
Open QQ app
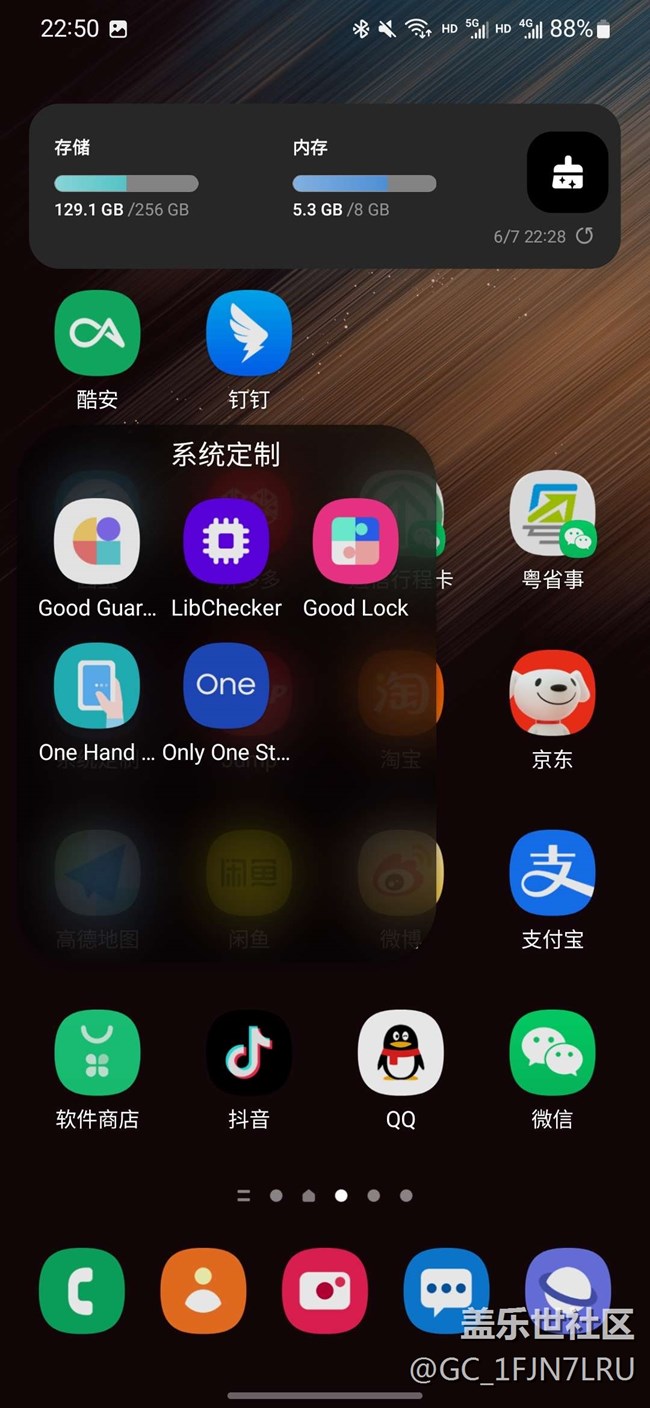(x=400, y=1053)
